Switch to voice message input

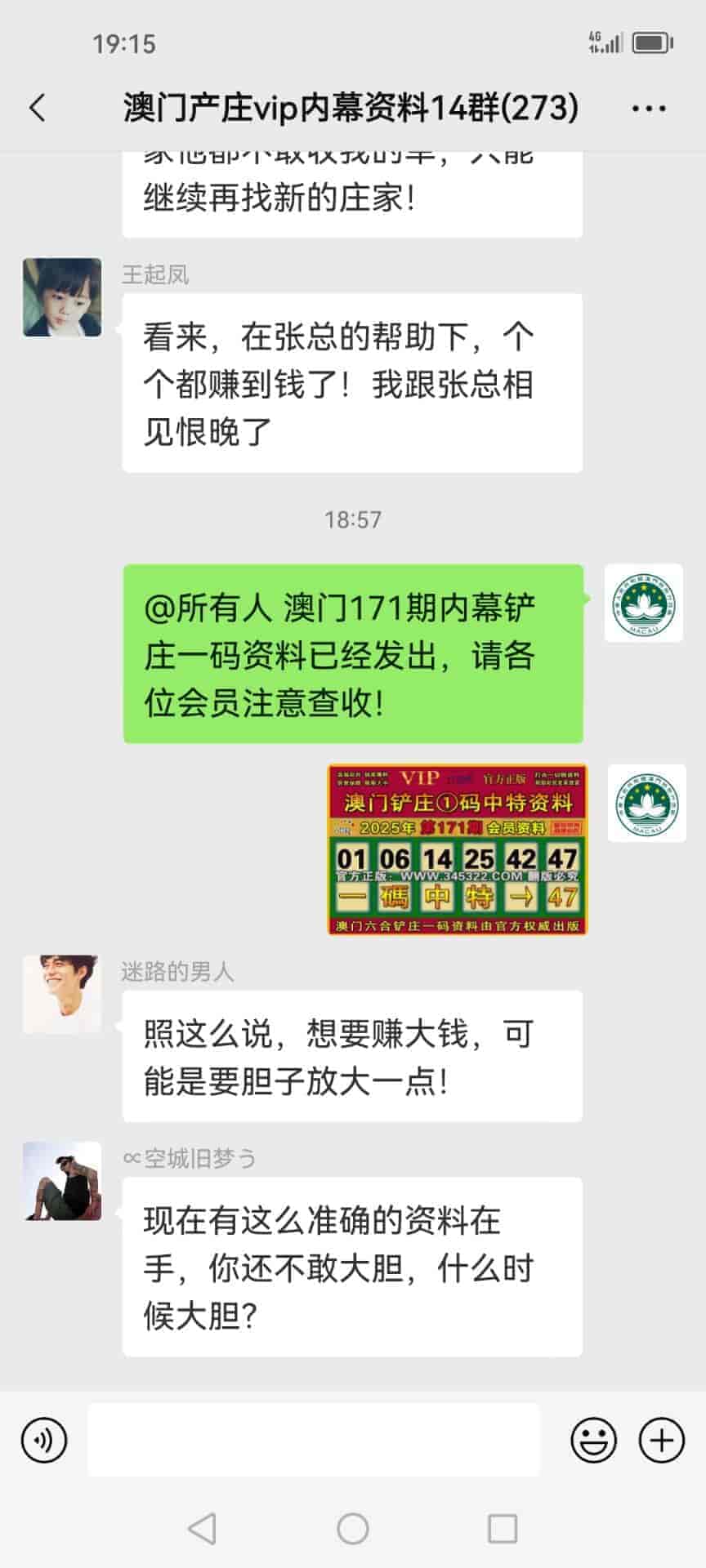click(x=44, y=1440)
